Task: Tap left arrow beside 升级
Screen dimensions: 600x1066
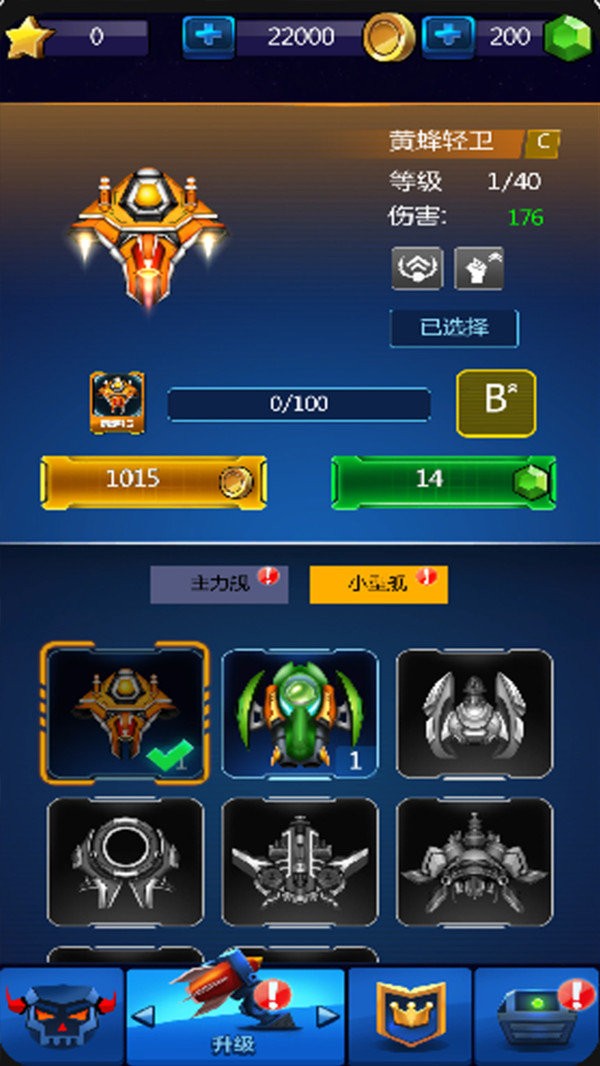Action: [144, 1017]
